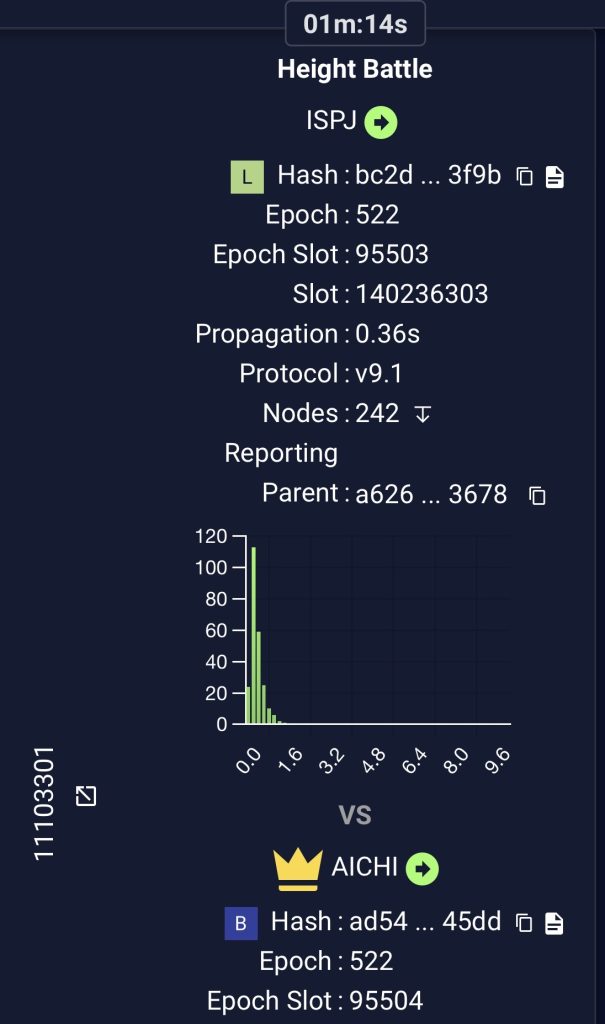
Task: Open block 11103301 in external view
Action: (x=87, y=796)
